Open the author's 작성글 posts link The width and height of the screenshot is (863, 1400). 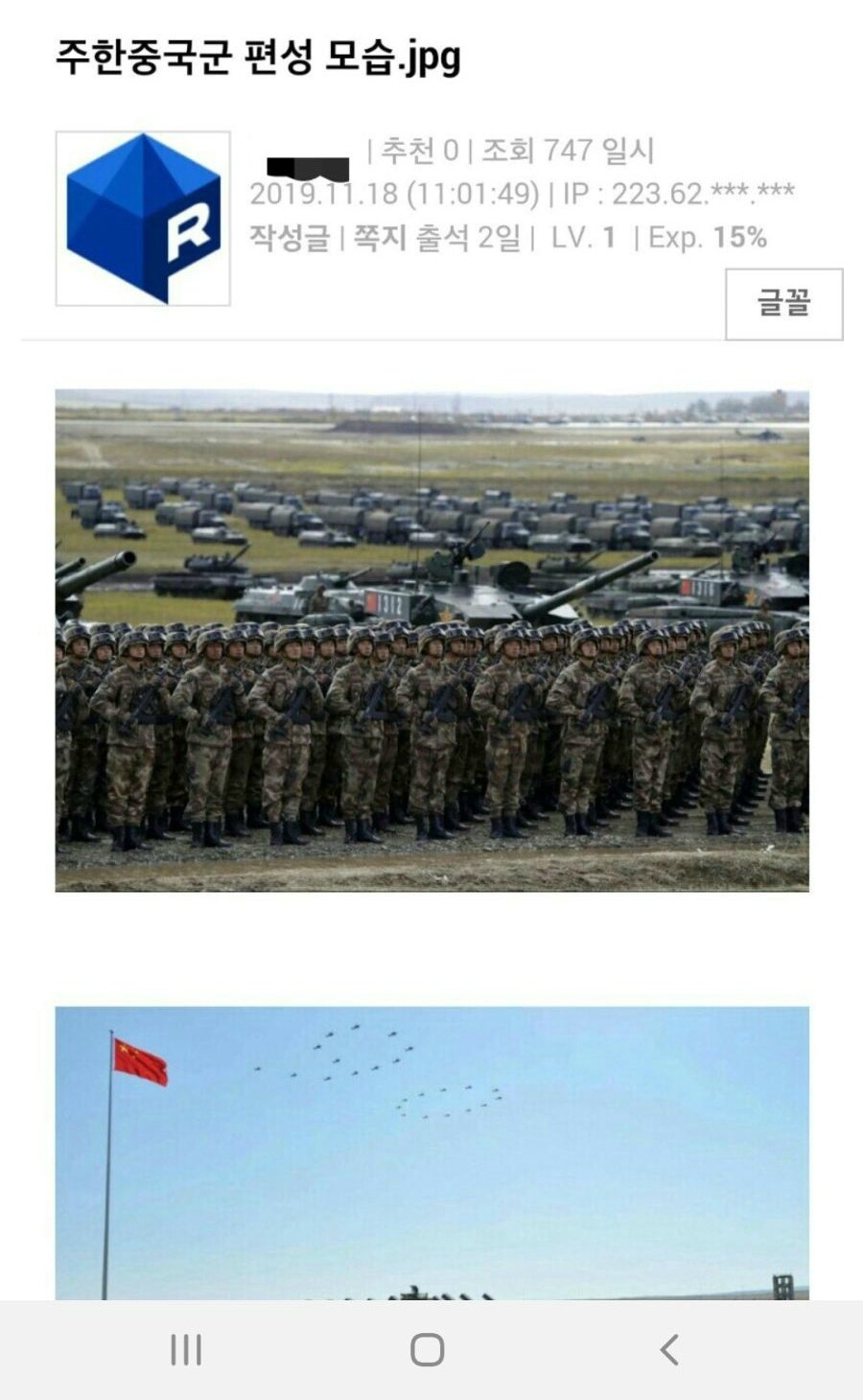coord(289,238)
